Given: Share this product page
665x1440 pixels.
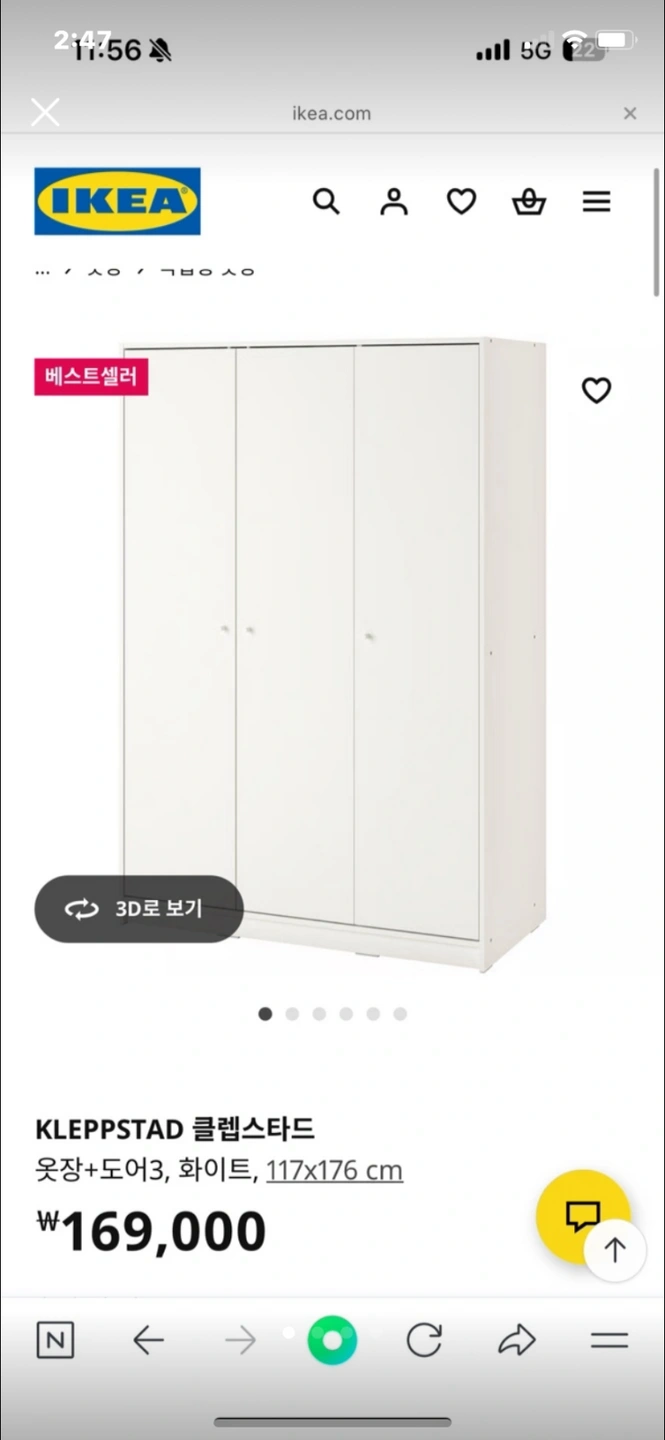Looking at the screenshot, I should (x=517, y=1340).
